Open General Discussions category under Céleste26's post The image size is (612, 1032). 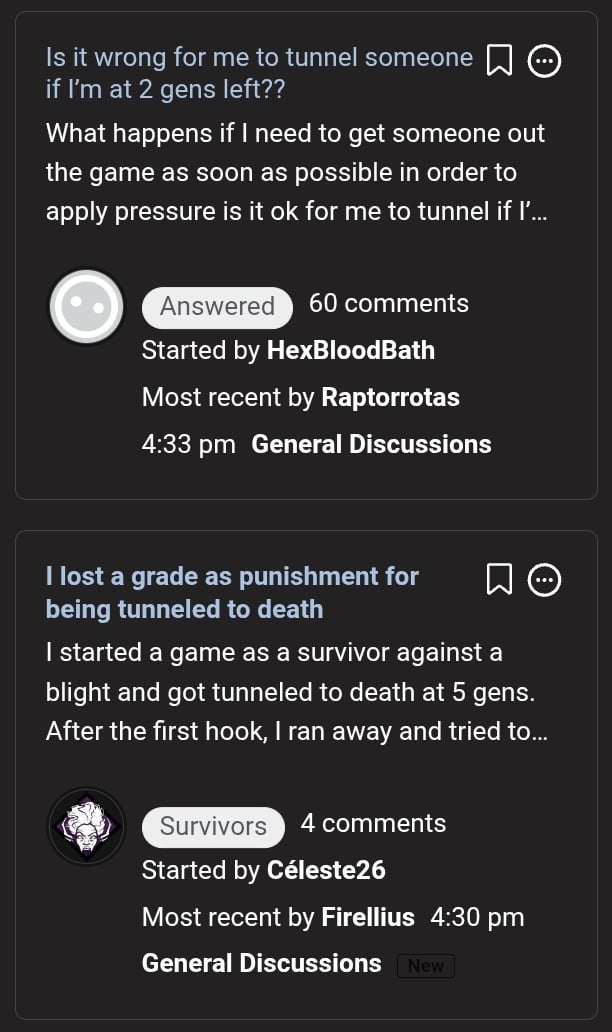click(262, 963)
